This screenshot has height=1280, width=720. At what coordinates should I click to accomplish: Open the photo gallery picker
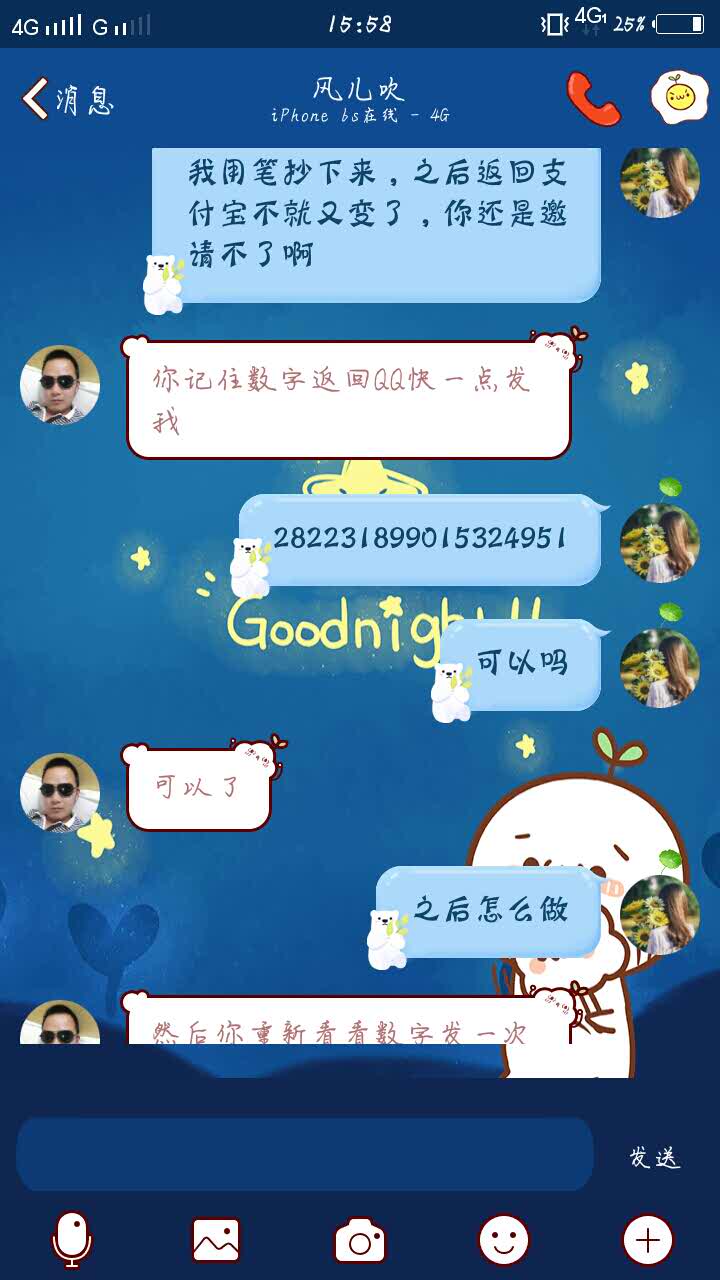click(x=216, y=1240)
